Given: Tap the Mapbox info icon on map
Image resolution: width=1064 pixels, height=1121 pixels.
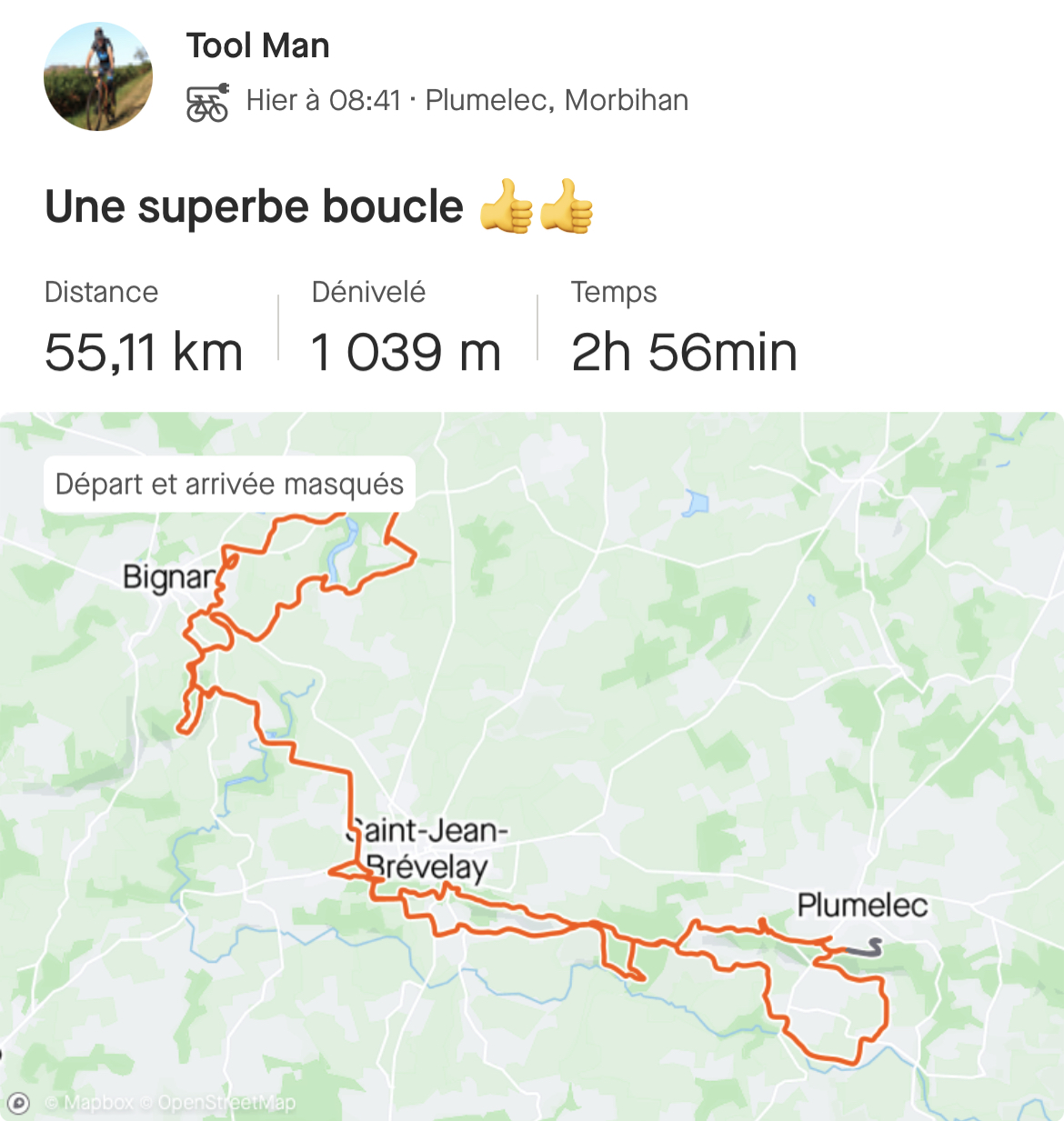Looking at the screenshot, I should [x=18, y=1103].
